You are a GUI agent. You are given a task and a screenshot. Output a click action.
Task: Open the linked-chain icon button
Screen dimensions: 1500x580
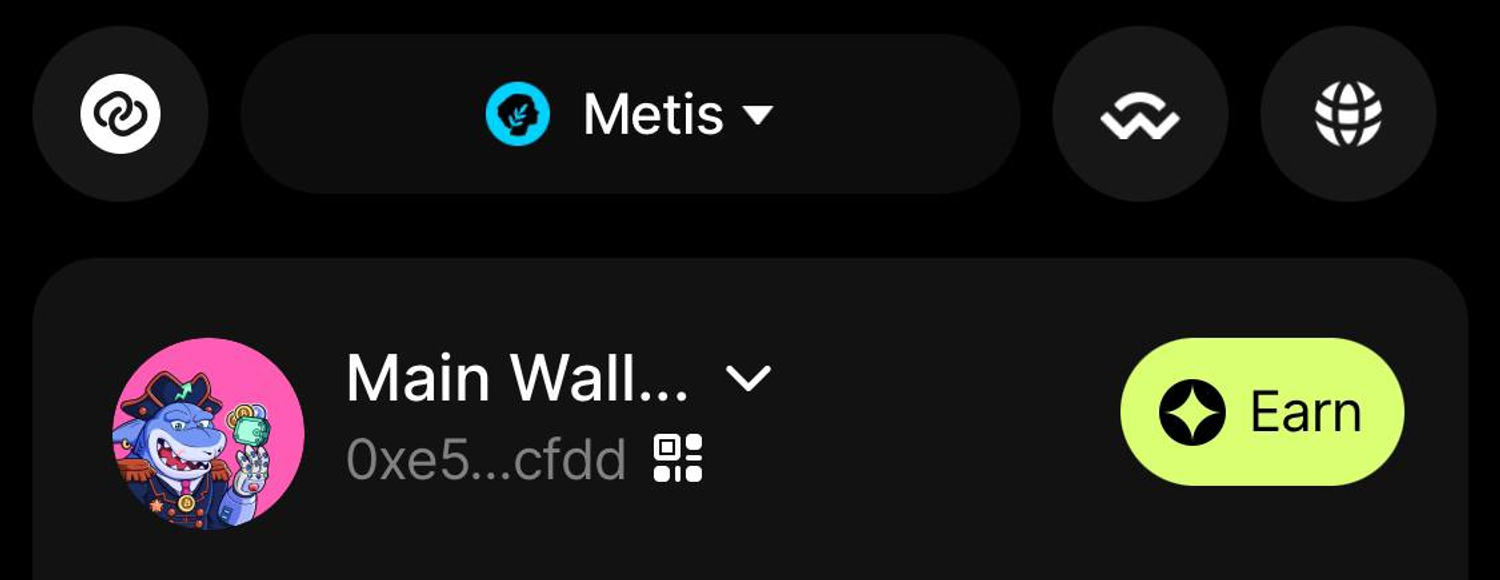click(120, 114)
